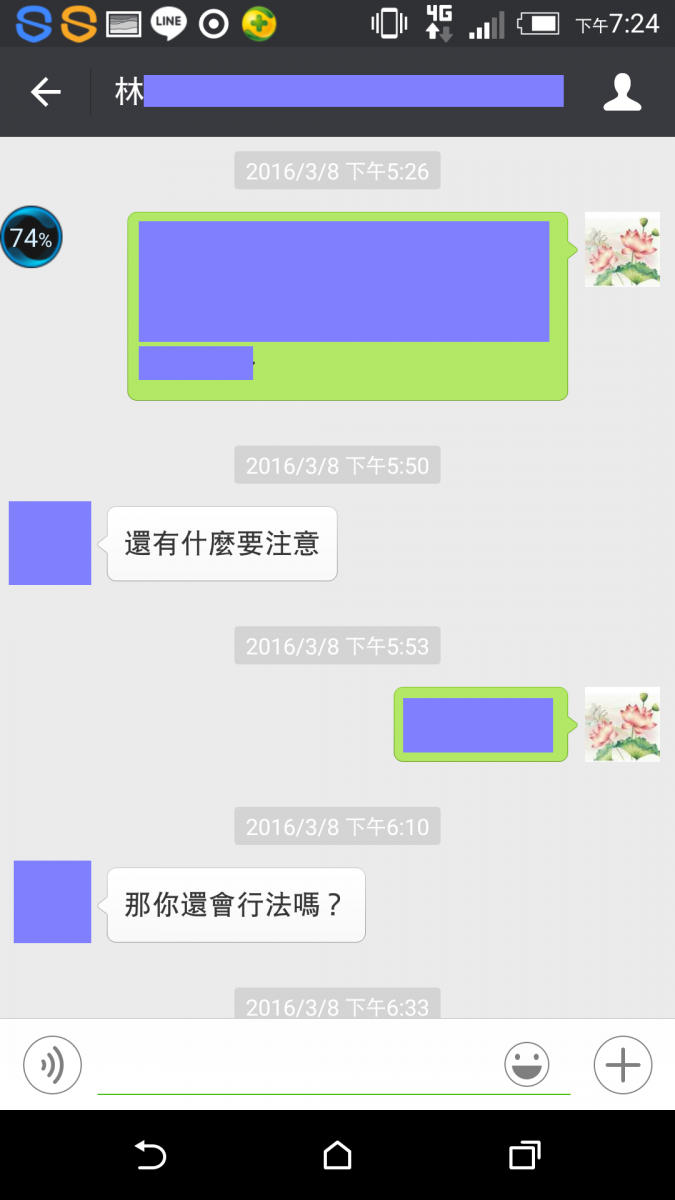Tap the avatar beside 那你還會行法嗎？

52,901
